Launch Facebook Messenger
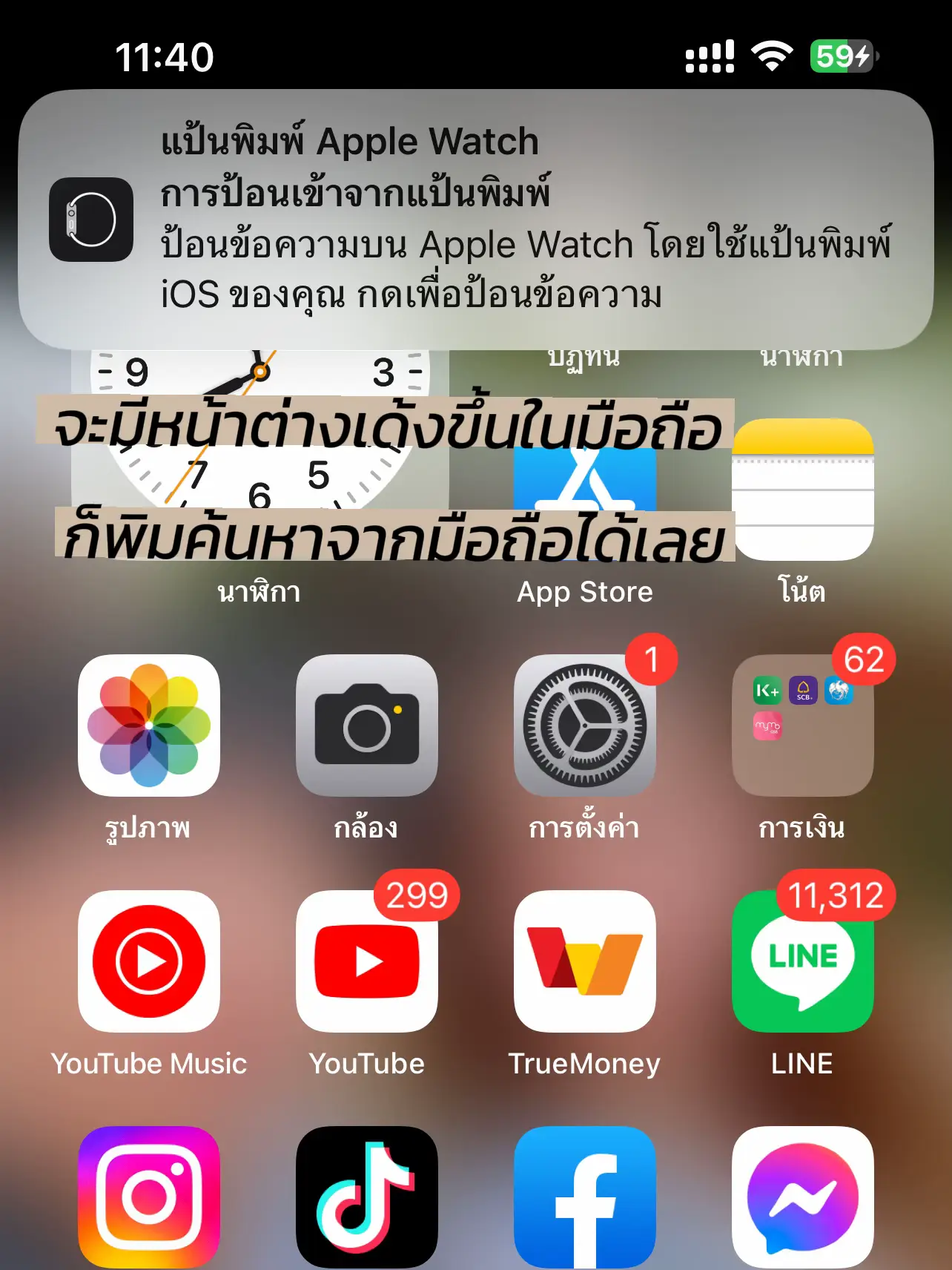The height and width of the screenshot is (1270, 952). [803, 1197]
